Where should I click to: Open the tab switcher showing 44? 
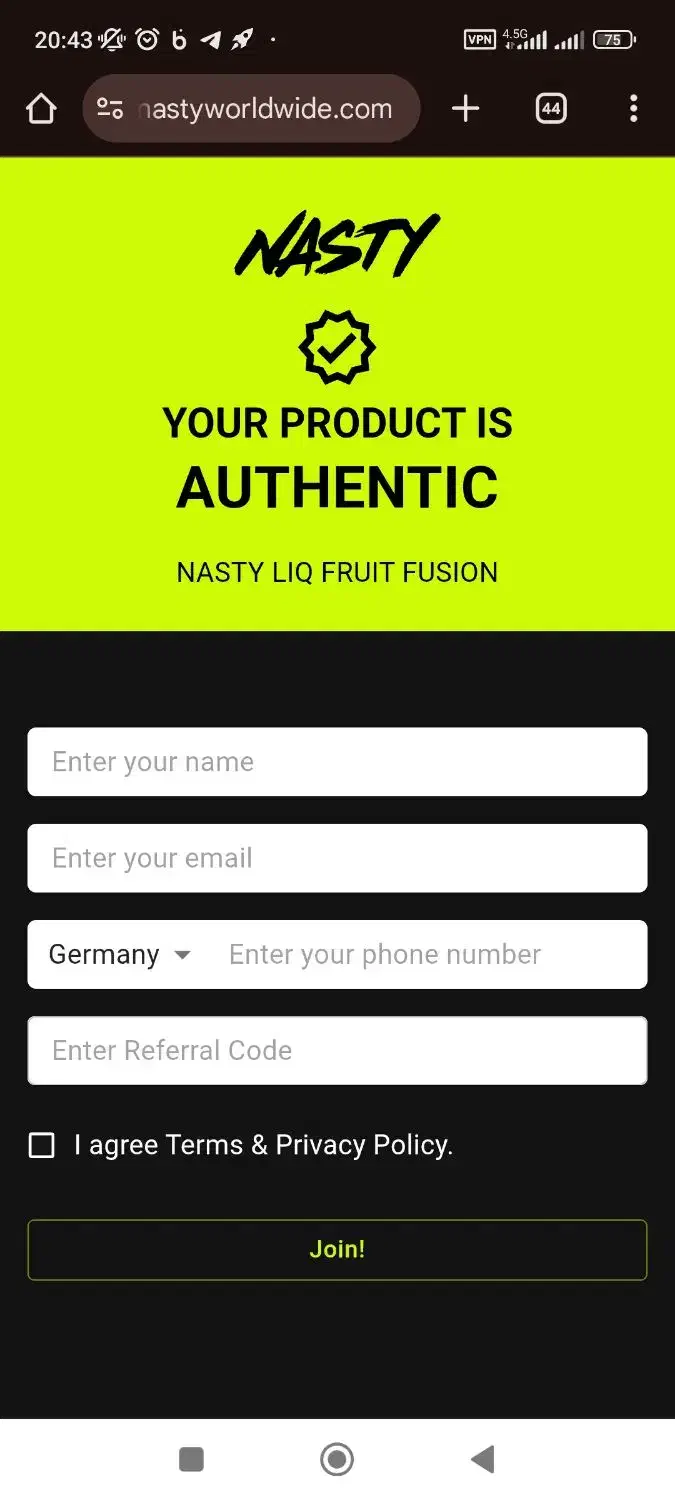pyautogui.click(x=551, y=109)
